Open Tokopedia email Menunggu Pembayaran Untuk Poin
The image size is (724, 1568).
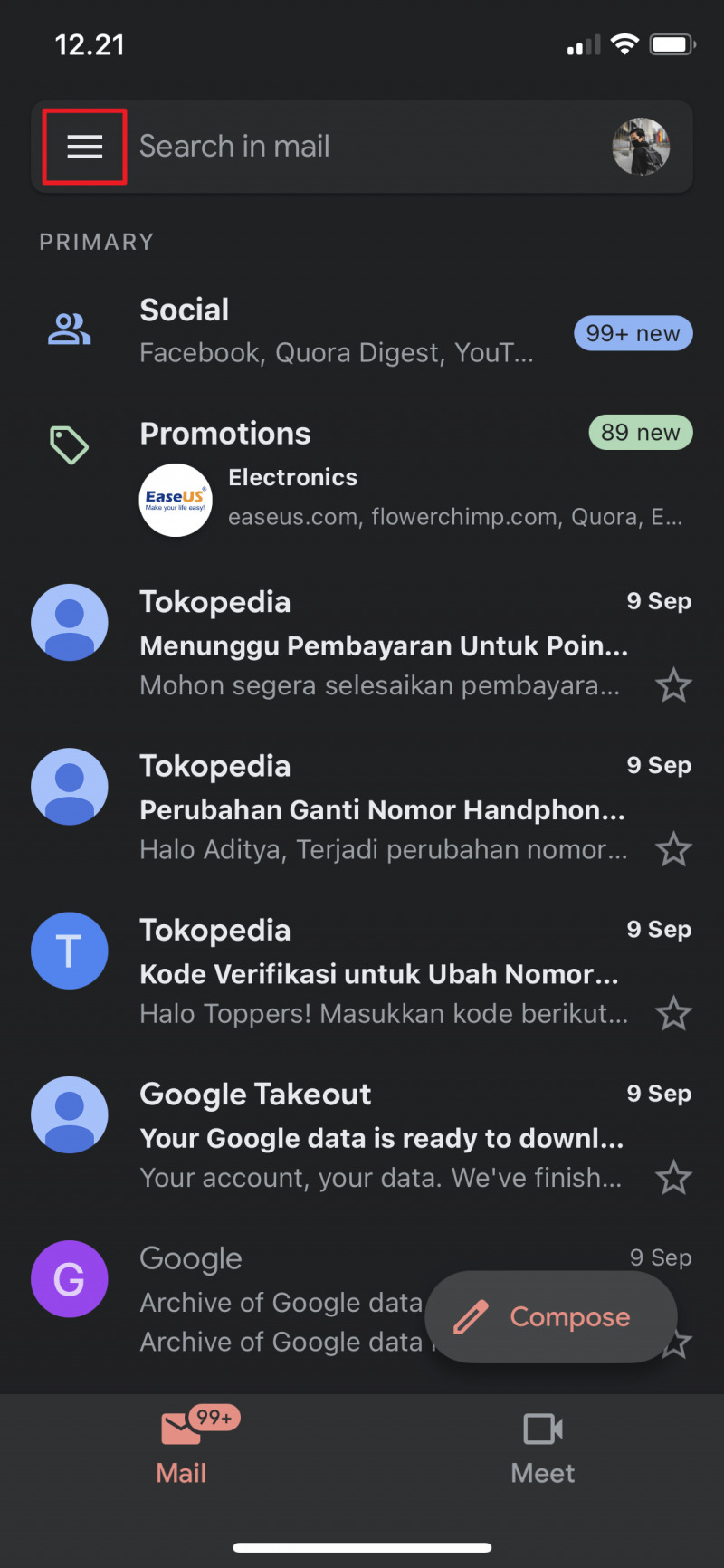(380, 645)
